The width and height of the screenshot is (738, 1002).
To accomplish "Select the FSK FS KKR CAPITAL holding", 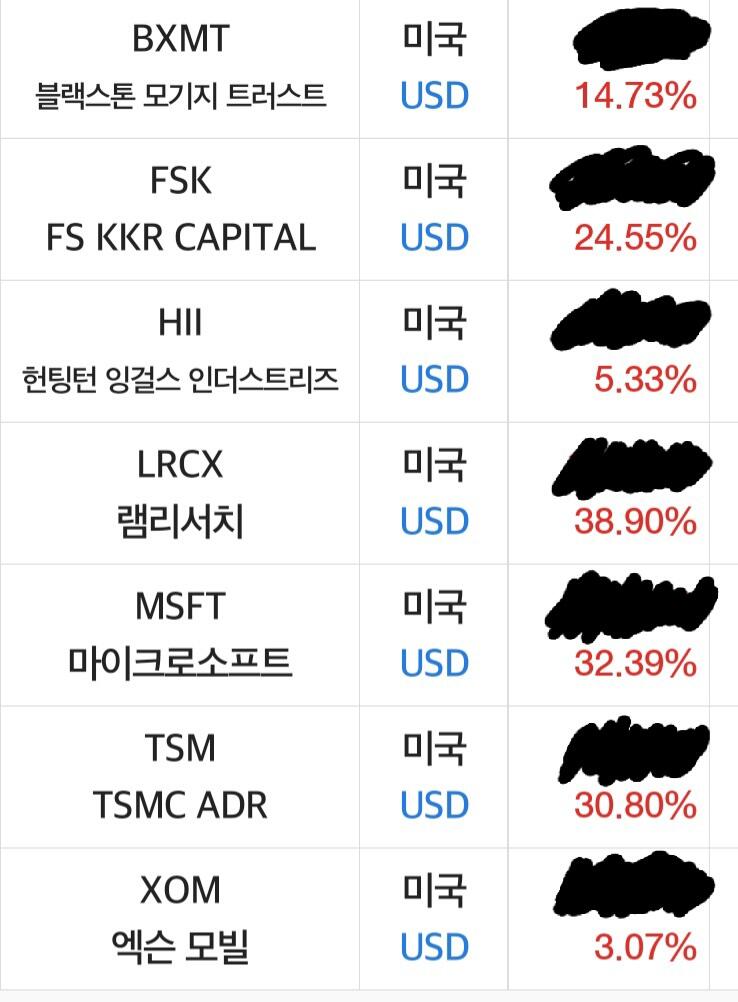I will (x=181, y=209).
